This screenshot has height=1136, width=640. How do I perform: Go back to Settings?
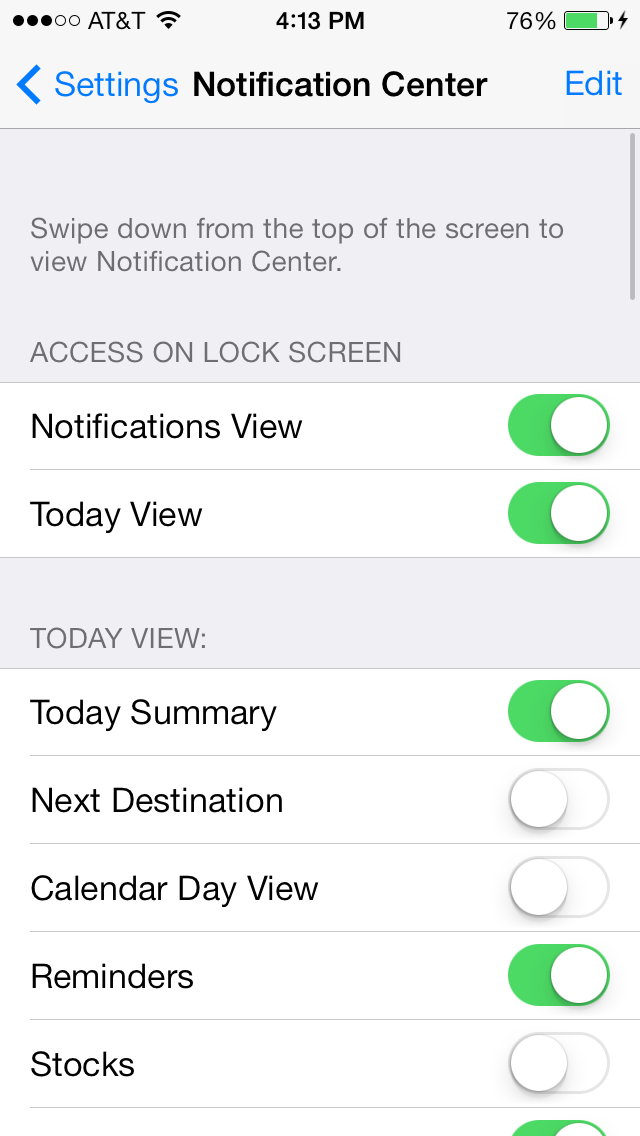[97, 85]
